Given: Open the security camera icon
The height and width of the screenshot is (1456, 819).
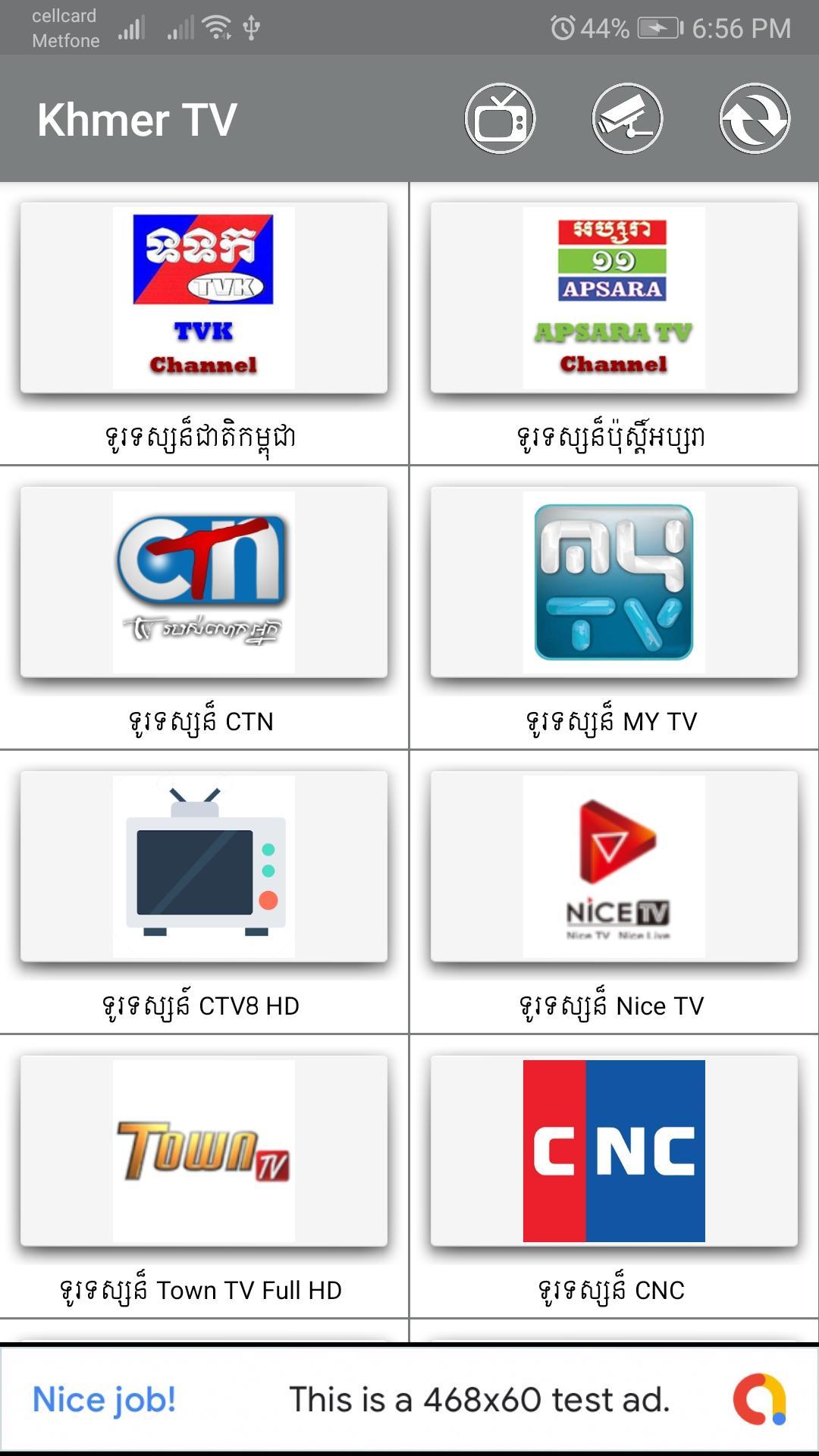Looking at the screenshot, I should pyautogui.click(x=627, y=119).
